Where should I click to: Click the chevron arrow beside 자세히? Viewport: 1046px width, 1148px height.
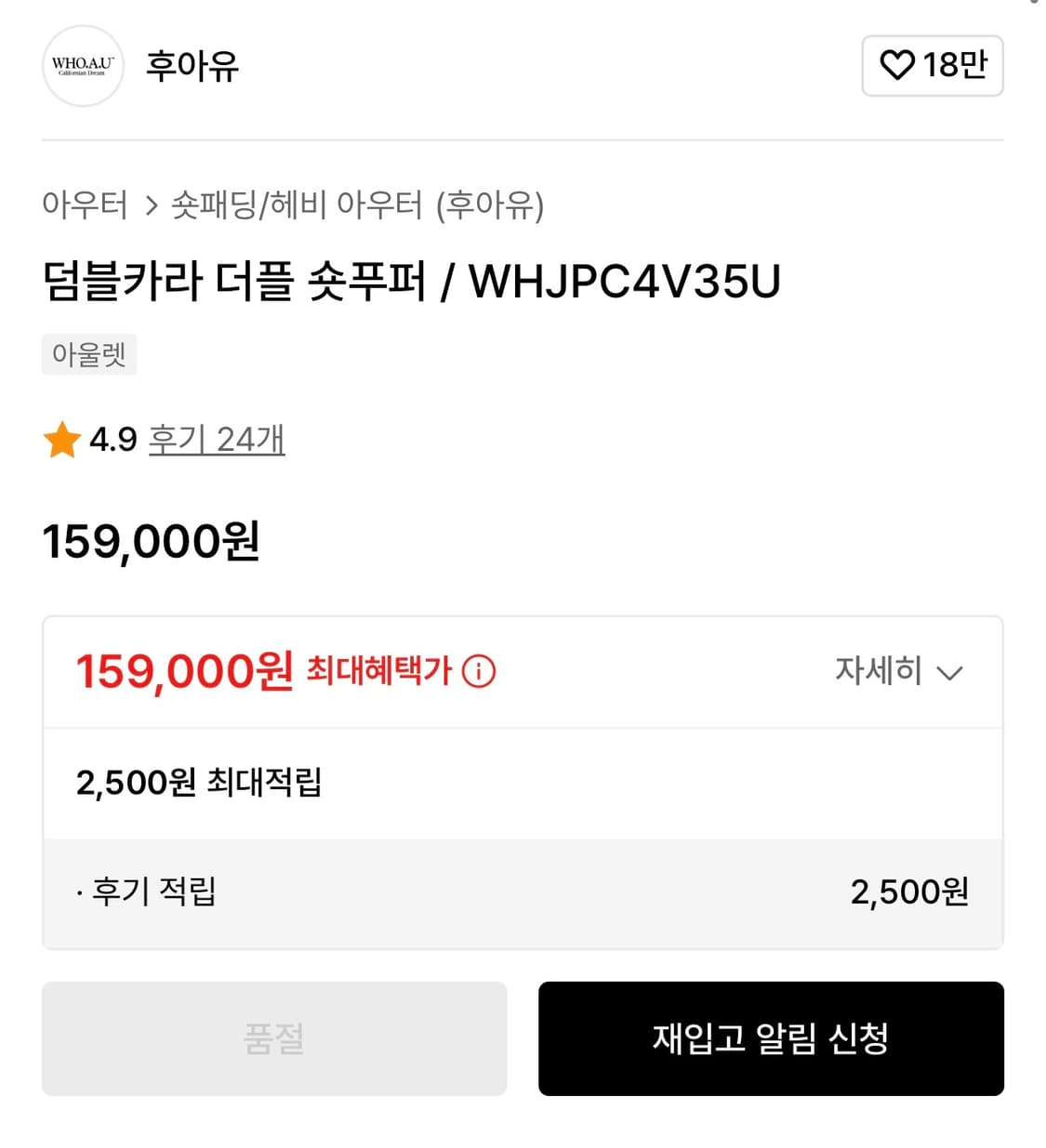950,672
